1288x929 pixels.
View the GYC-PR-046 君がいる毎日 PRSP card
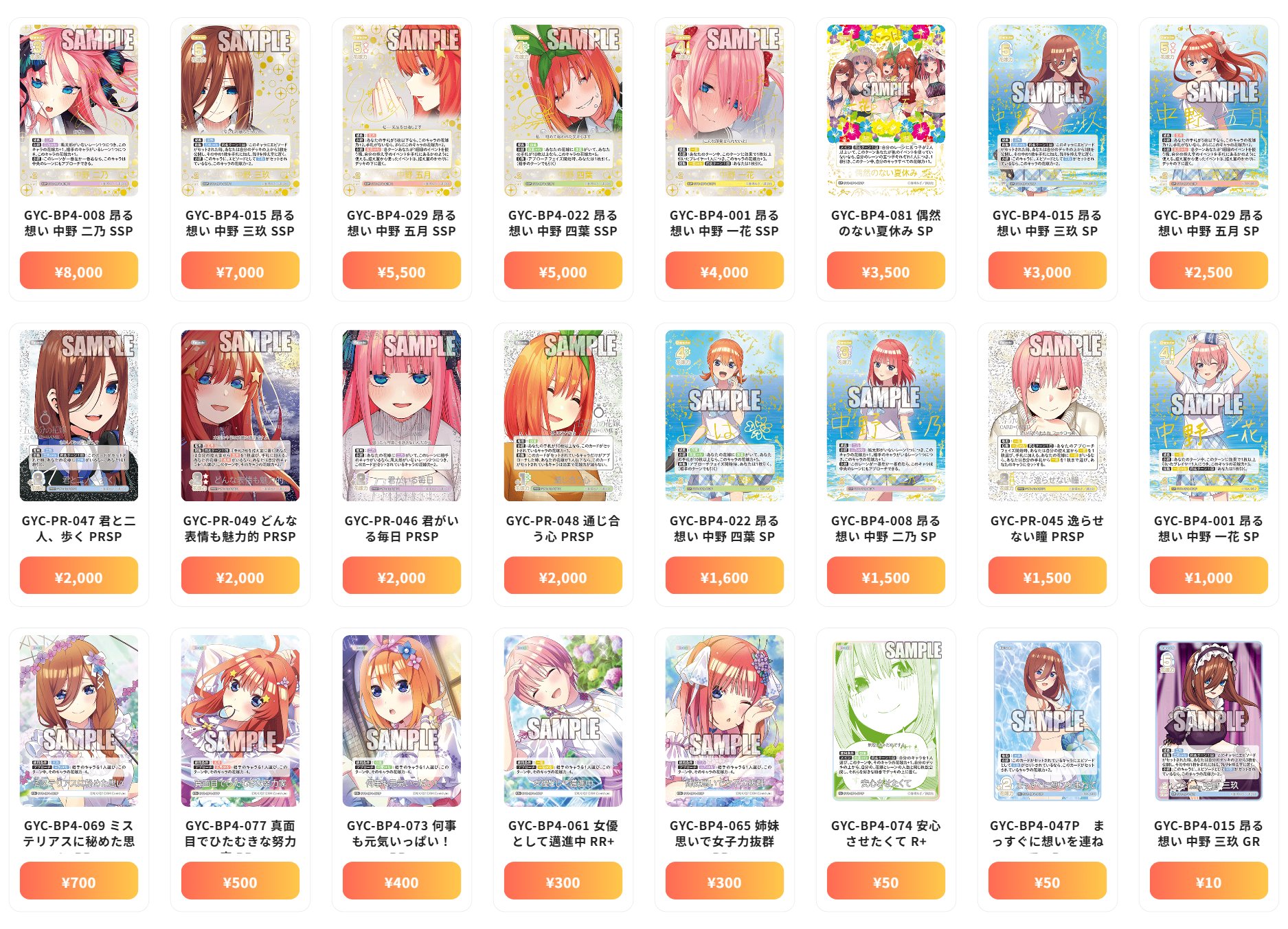(x=401, y=415)
